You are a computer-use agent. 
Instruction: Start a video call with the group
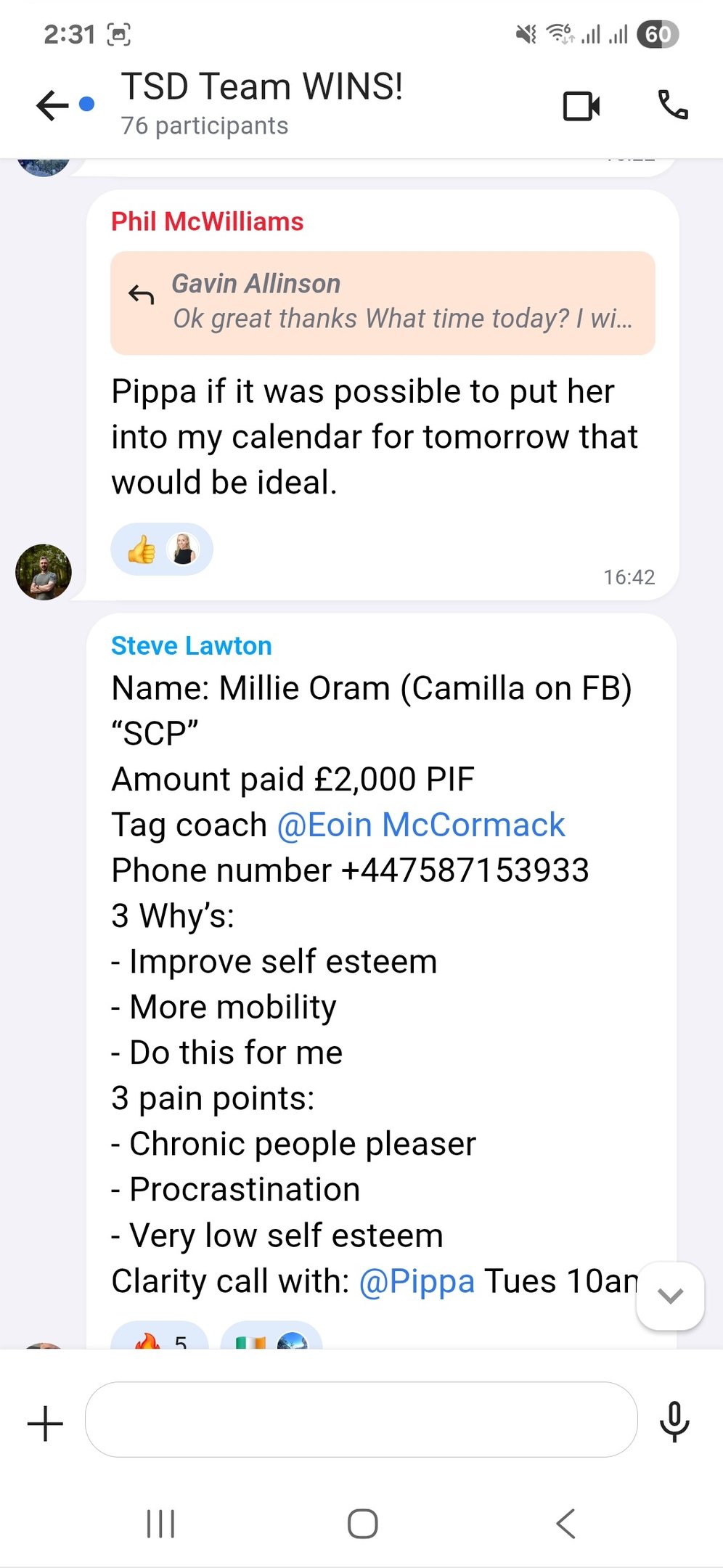581,106
